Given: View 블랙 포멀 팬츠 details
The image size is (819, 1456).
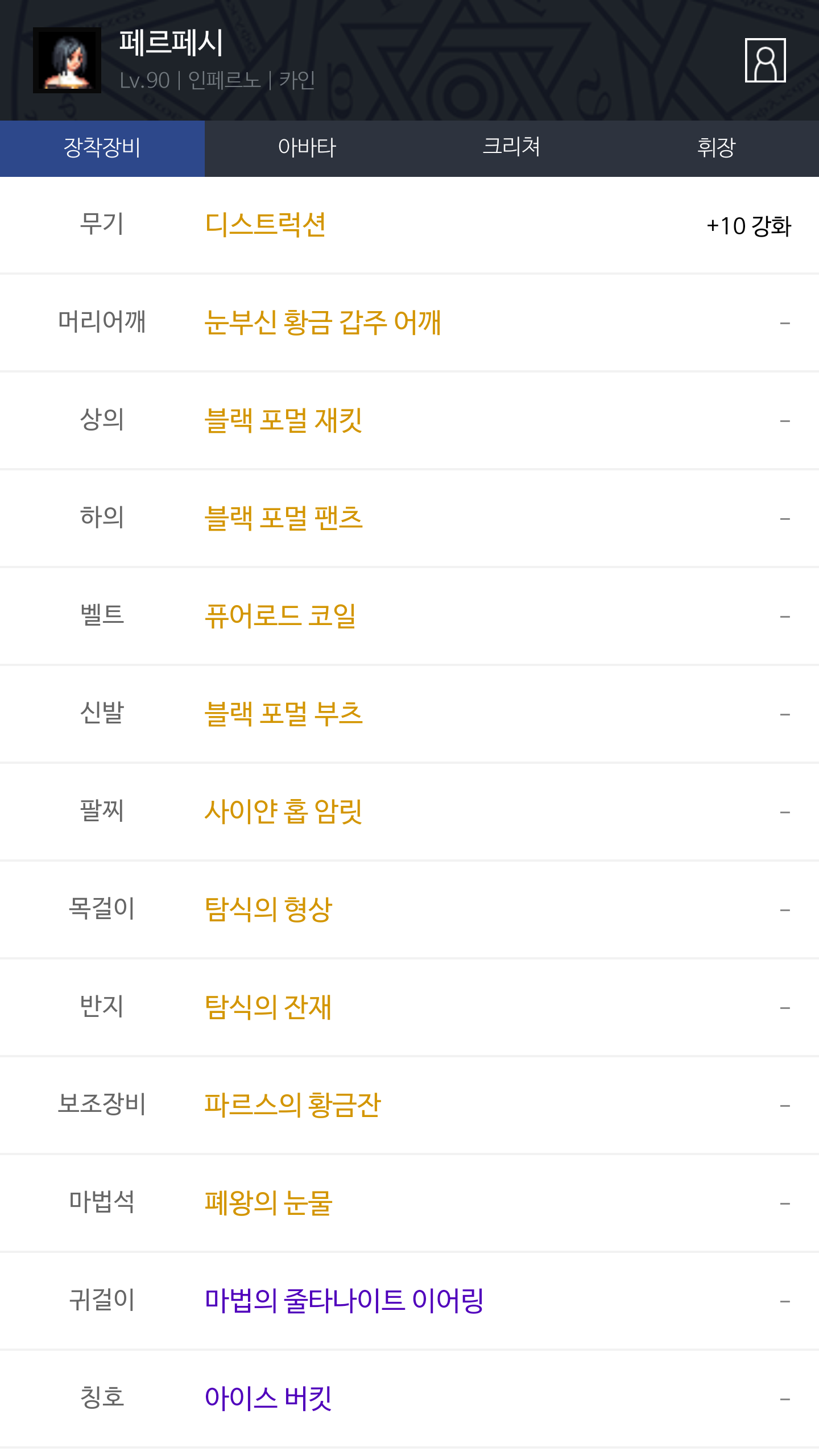Looking at the screenshot, I should coord(283,518).
